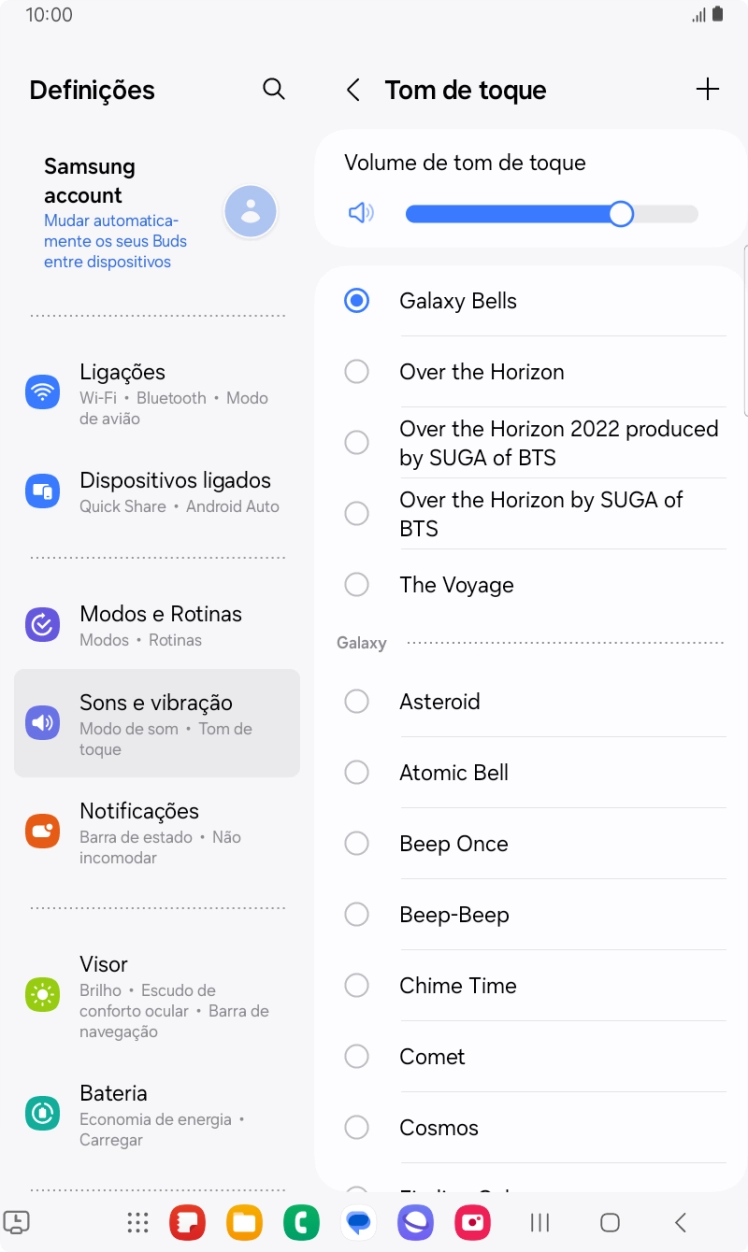Choose Beep Once ringtone
Screen dimensions: 748x1252
click(453, 844)
